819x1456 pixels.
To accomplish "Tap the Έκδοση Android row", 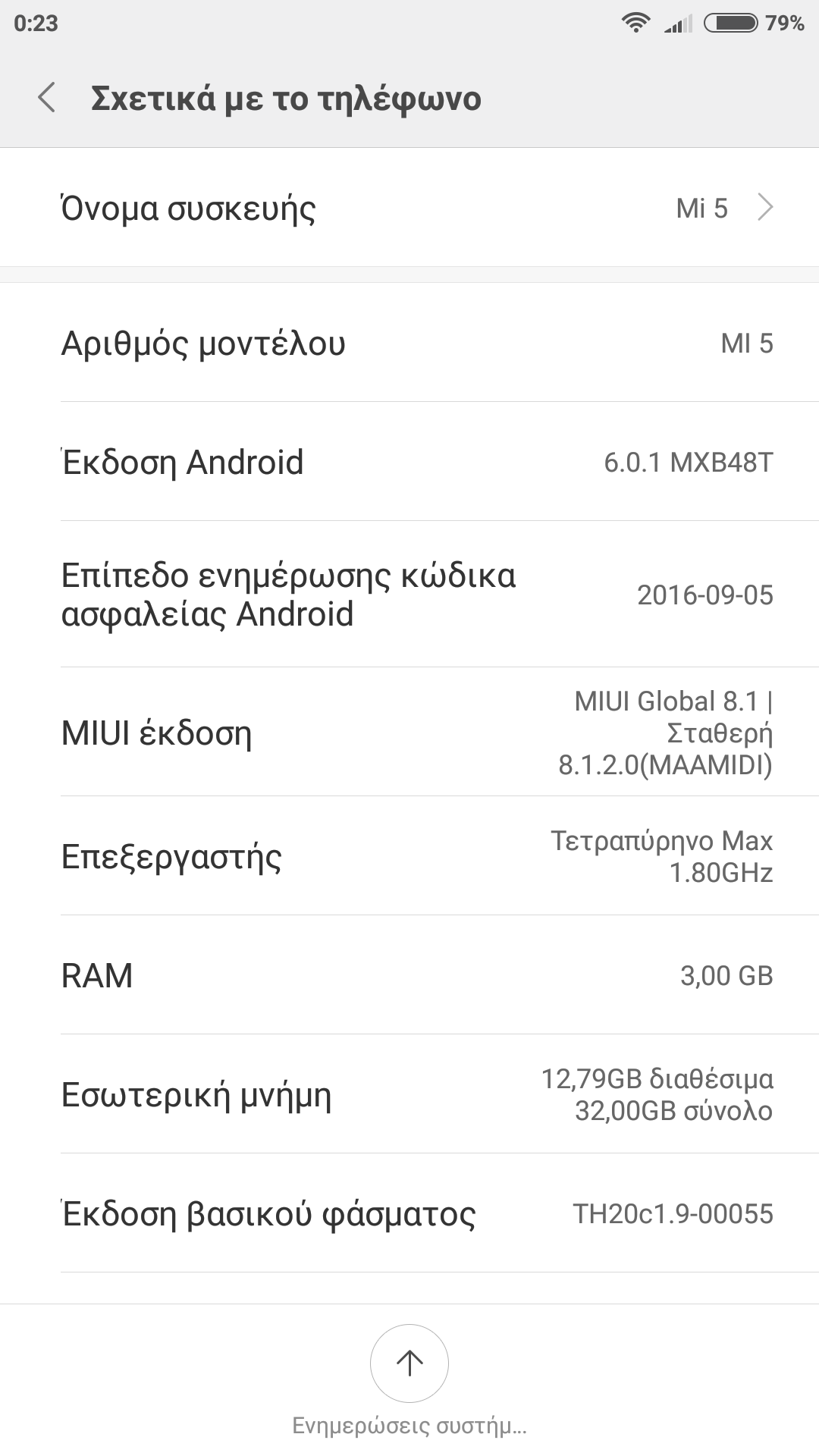I will tap(409, 462).
